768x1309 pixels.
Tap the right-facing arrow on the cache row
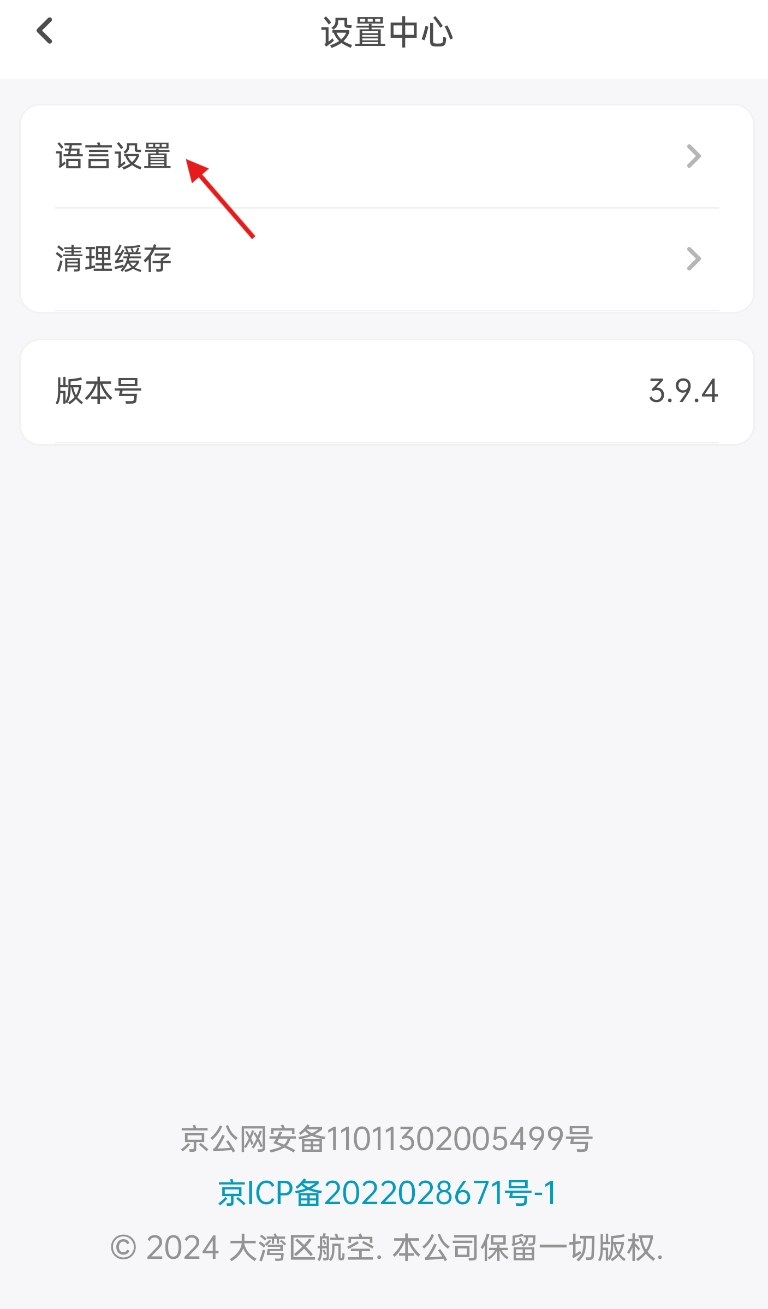pos(693,259)
